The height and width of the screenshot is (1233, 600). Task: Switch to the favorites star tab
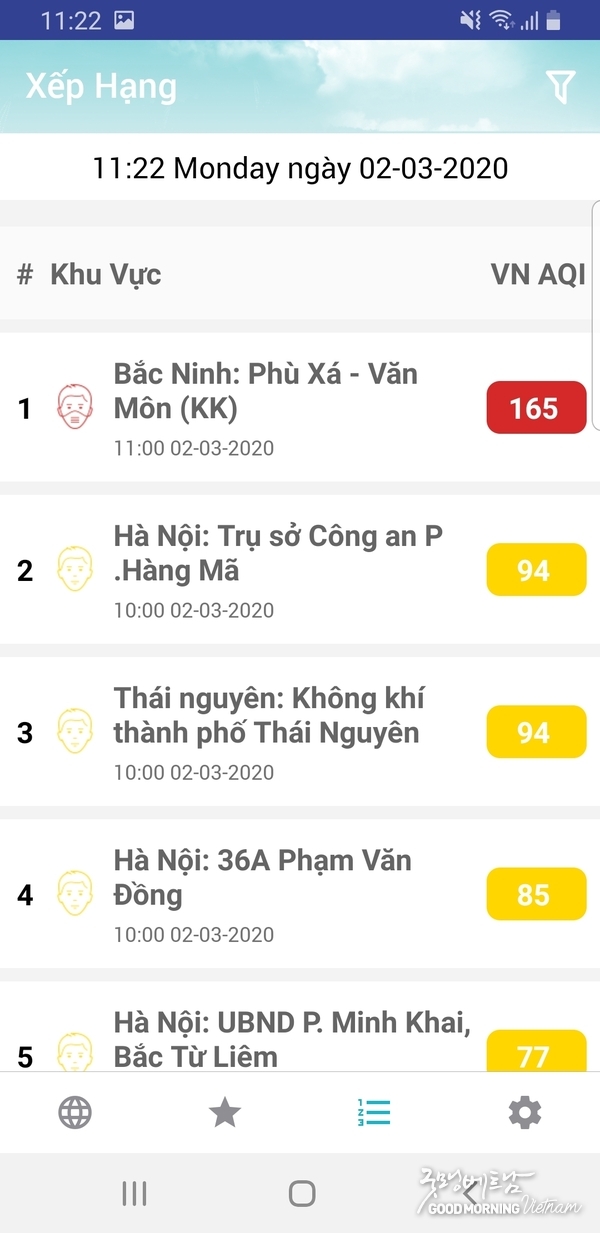pyautogui.click(x=225, y=1112)
